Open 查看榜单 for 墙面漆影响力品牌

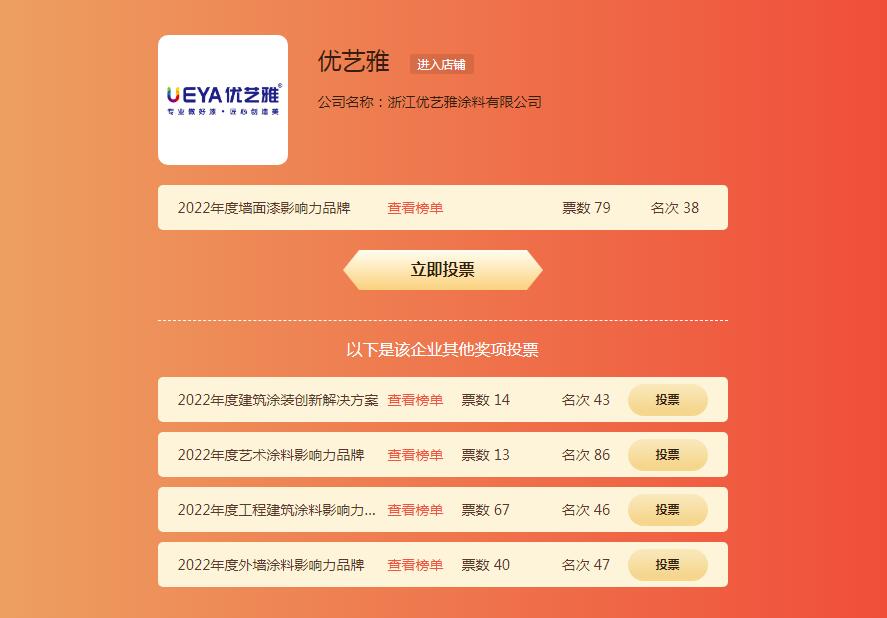click(x=415, y=208)
